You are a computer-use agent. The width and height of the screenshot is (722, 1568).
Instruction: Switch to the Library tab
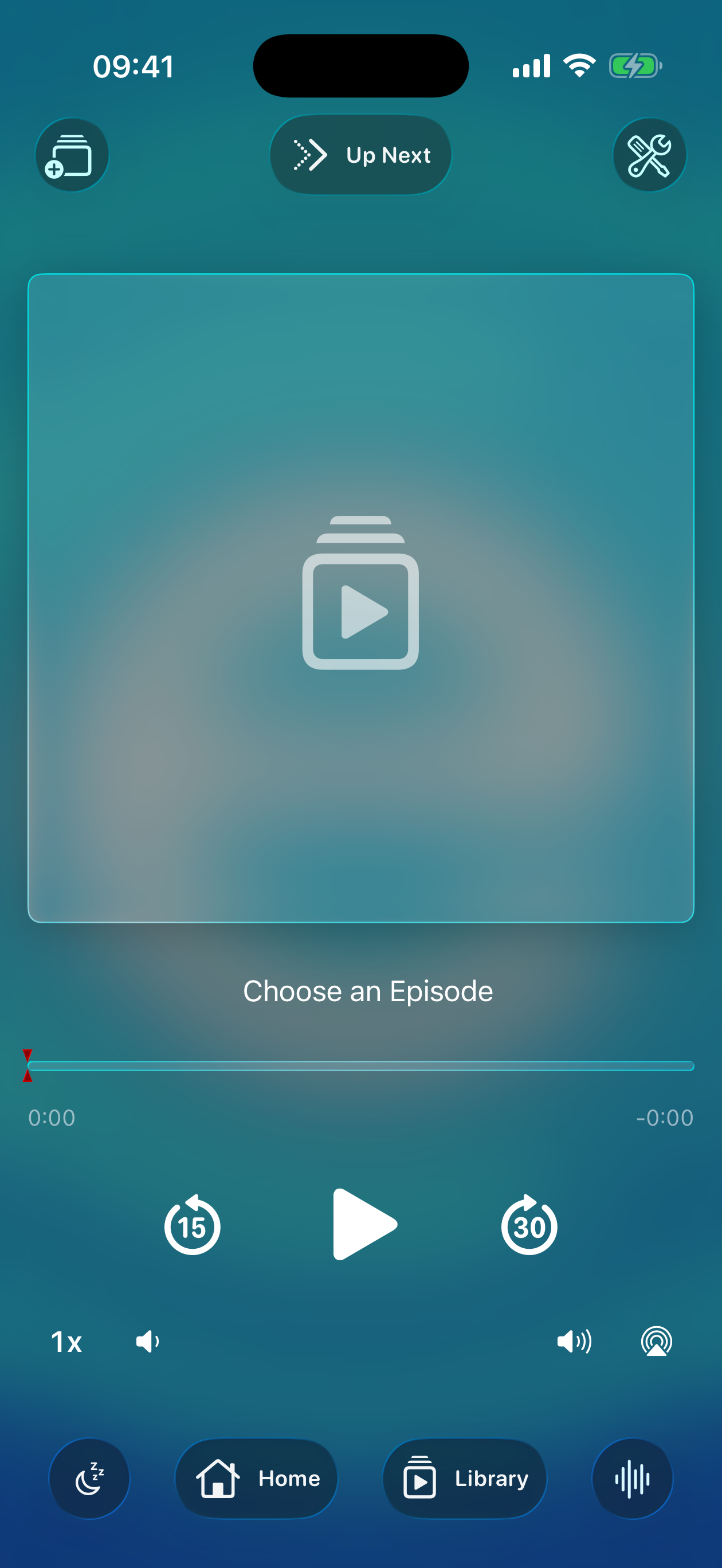click(x=465, y=1479)
